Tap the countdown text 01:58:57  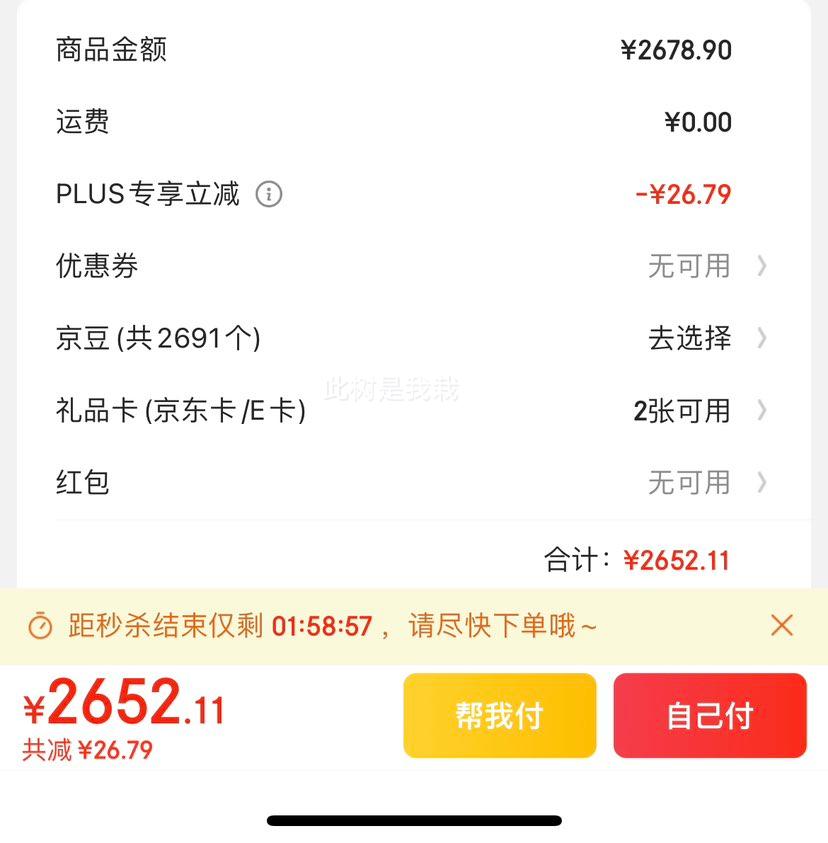click(x=324, y=625)
